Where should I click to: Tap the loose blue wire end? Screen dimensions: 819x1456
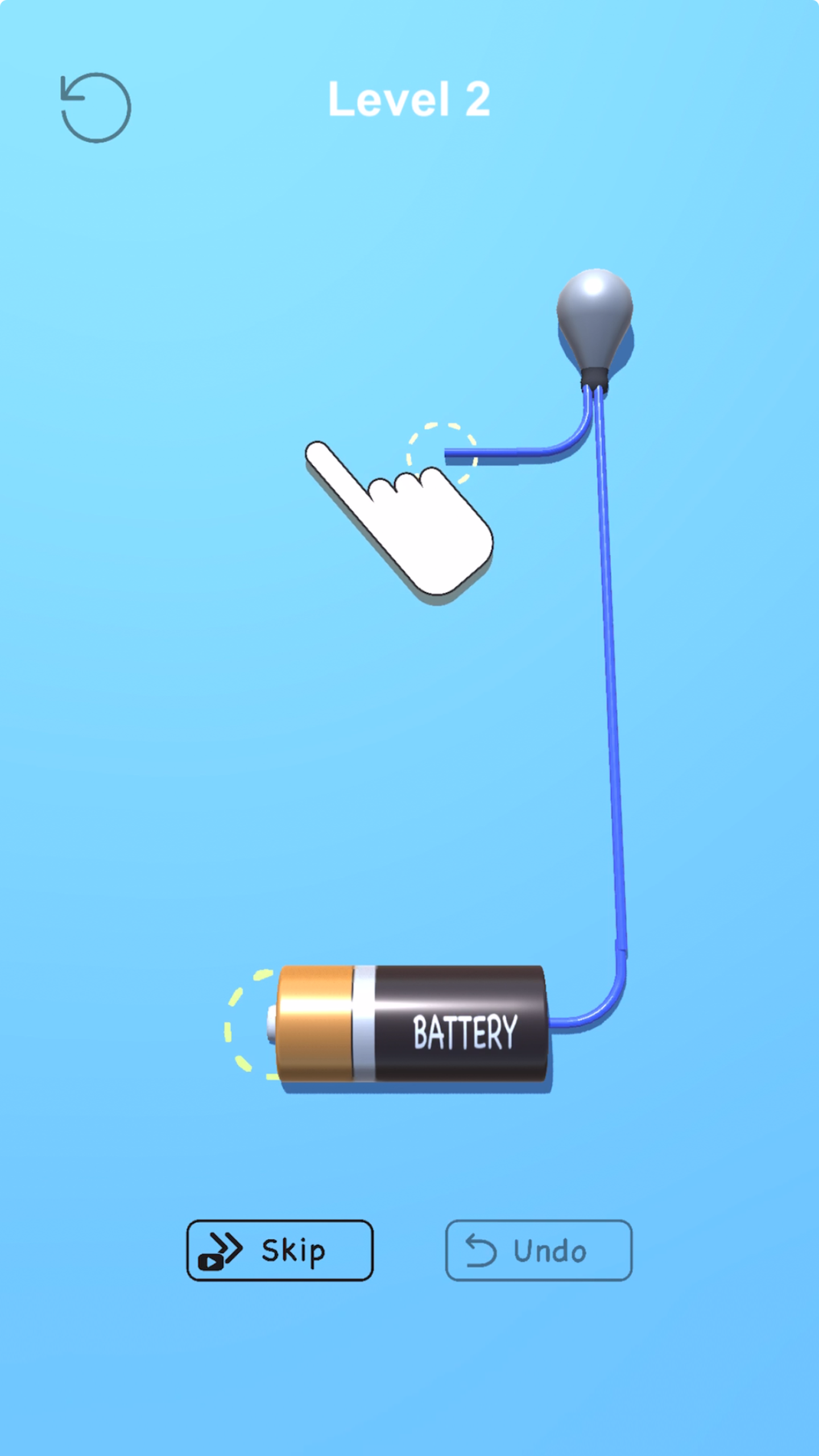[449, 453]
